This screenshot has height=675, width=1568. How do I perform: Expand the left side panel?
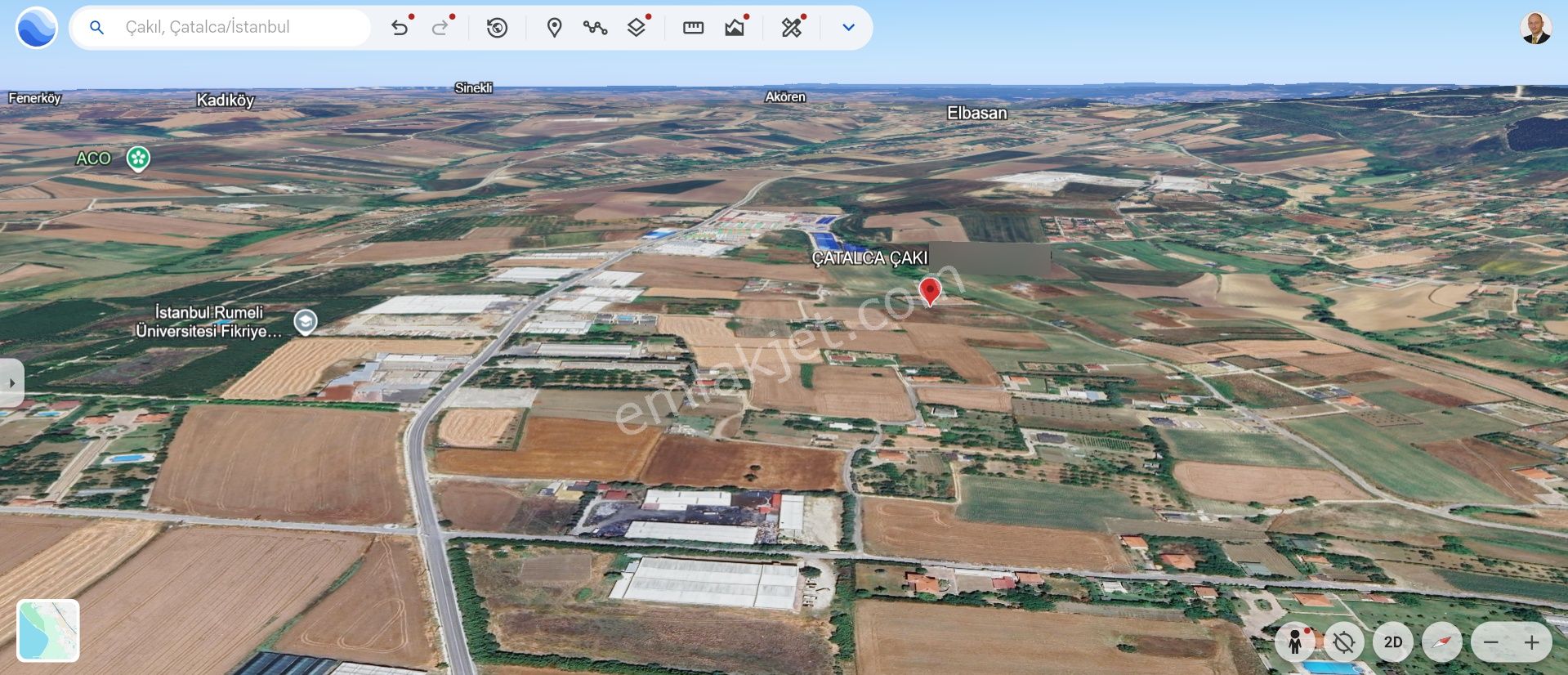[11, 382]
